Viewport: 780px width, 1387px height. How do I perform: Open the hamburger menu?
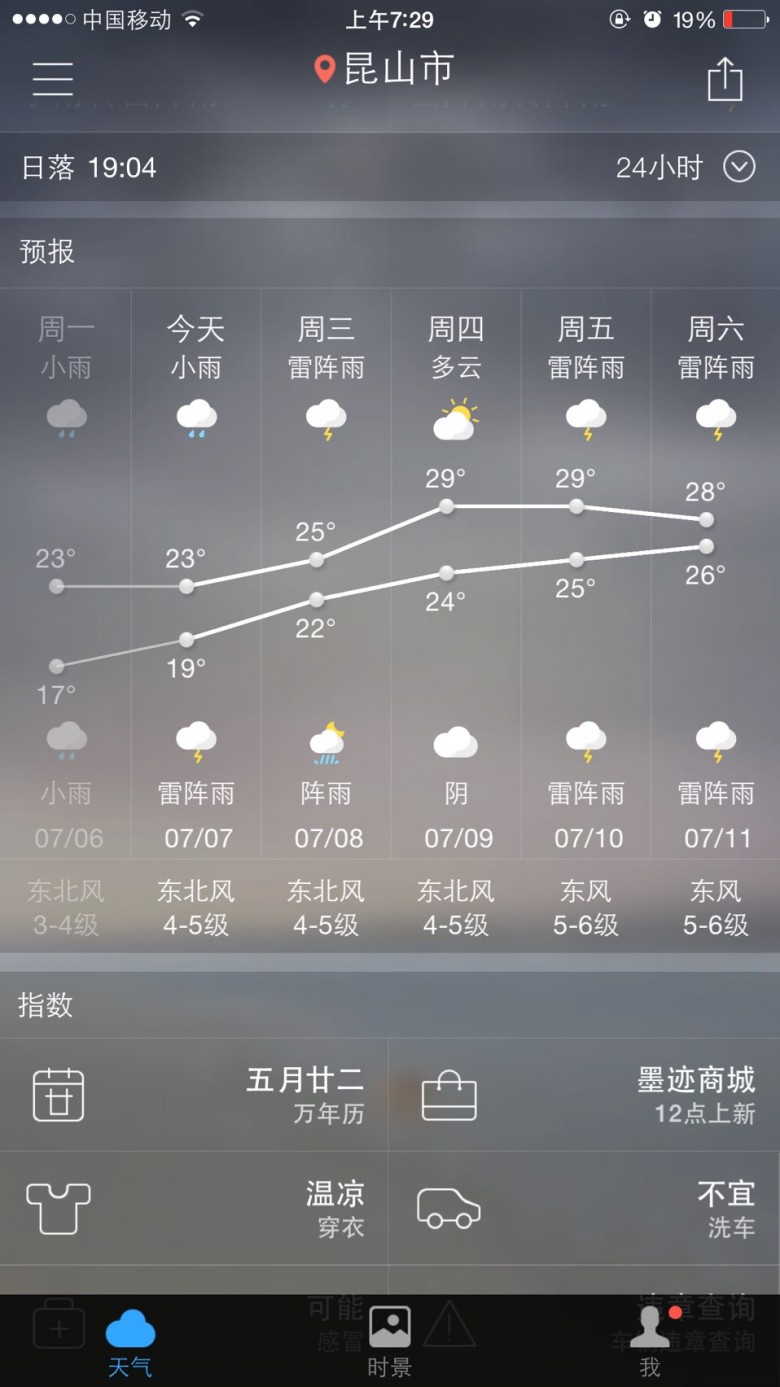52,78
